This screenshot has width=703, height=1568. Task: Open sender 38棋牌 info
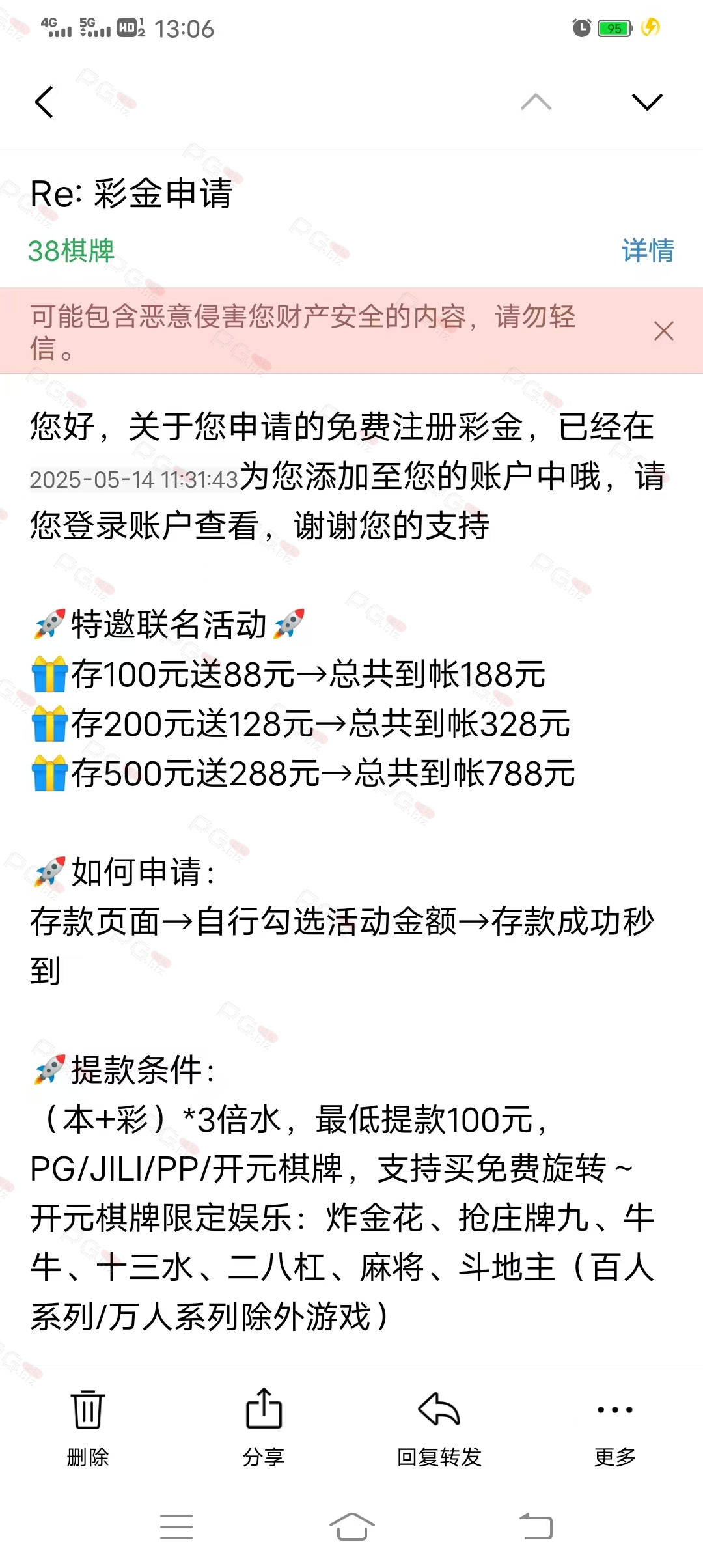click(x=71, y=251)
